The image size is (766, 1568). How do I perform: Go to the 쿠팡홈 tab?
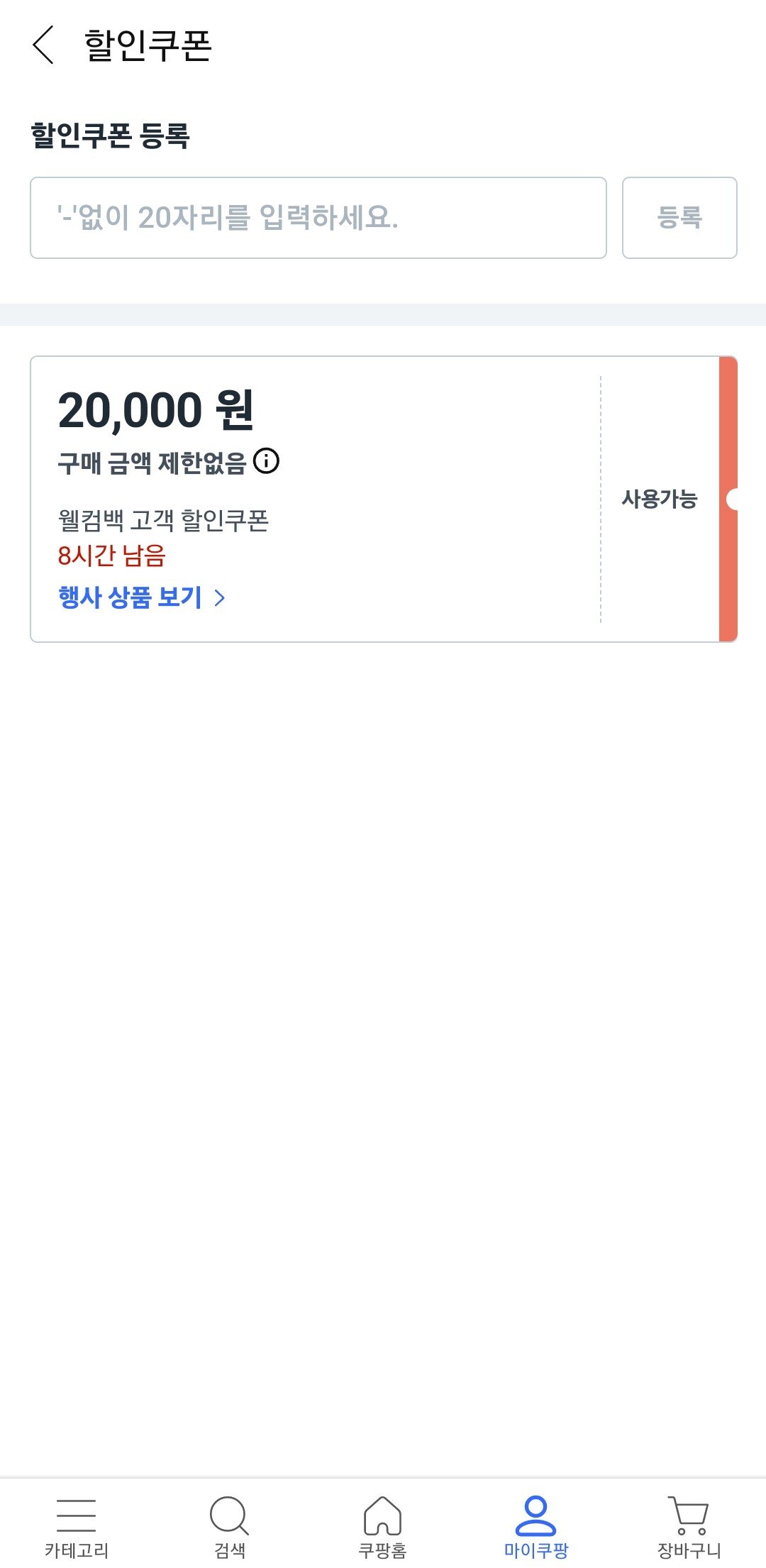(383, 1525)
